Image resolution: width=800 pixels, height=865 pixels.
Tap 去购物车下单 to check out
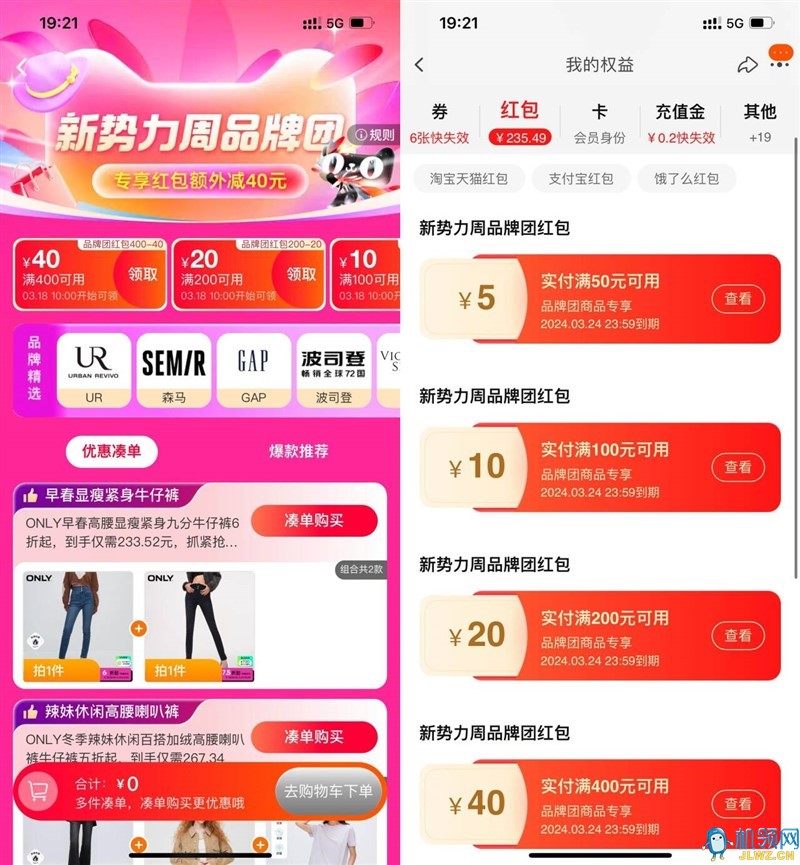coord(328,791)
